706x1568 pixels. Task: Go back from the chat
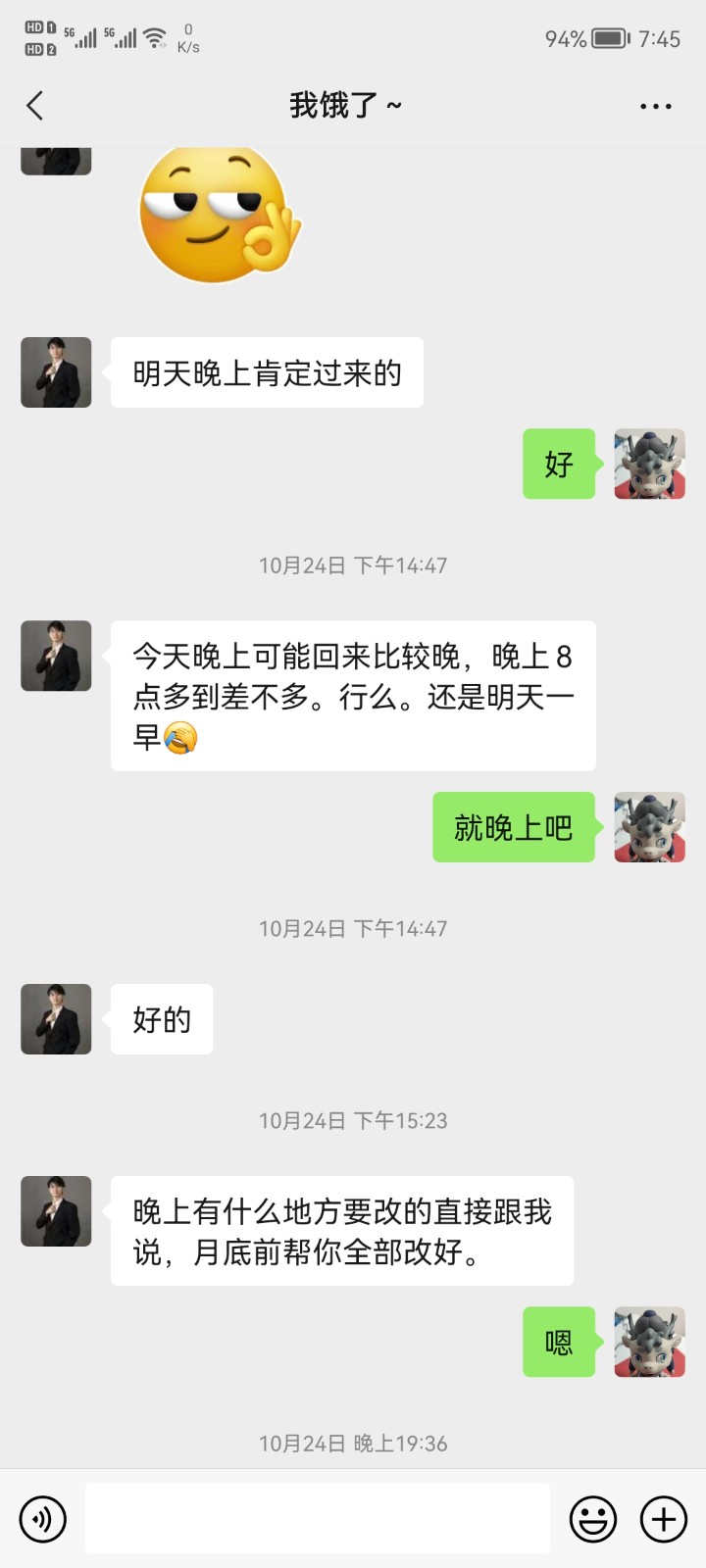(x=35, y=106)
